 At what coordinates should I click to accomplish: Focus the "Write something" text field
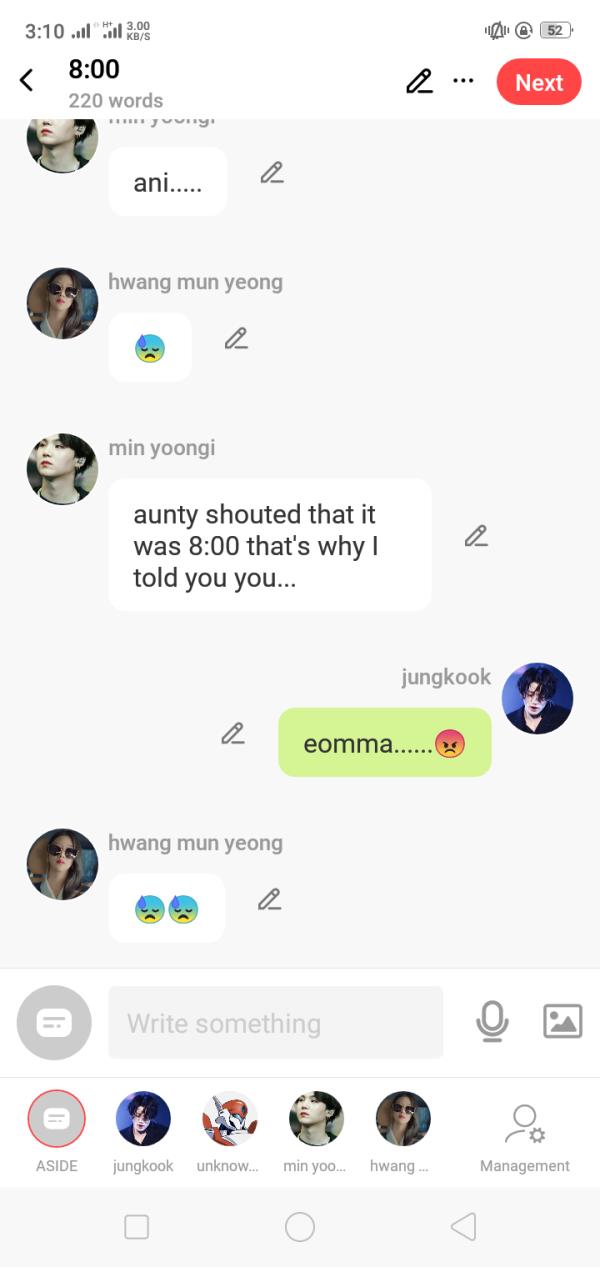click(275, 1023)
